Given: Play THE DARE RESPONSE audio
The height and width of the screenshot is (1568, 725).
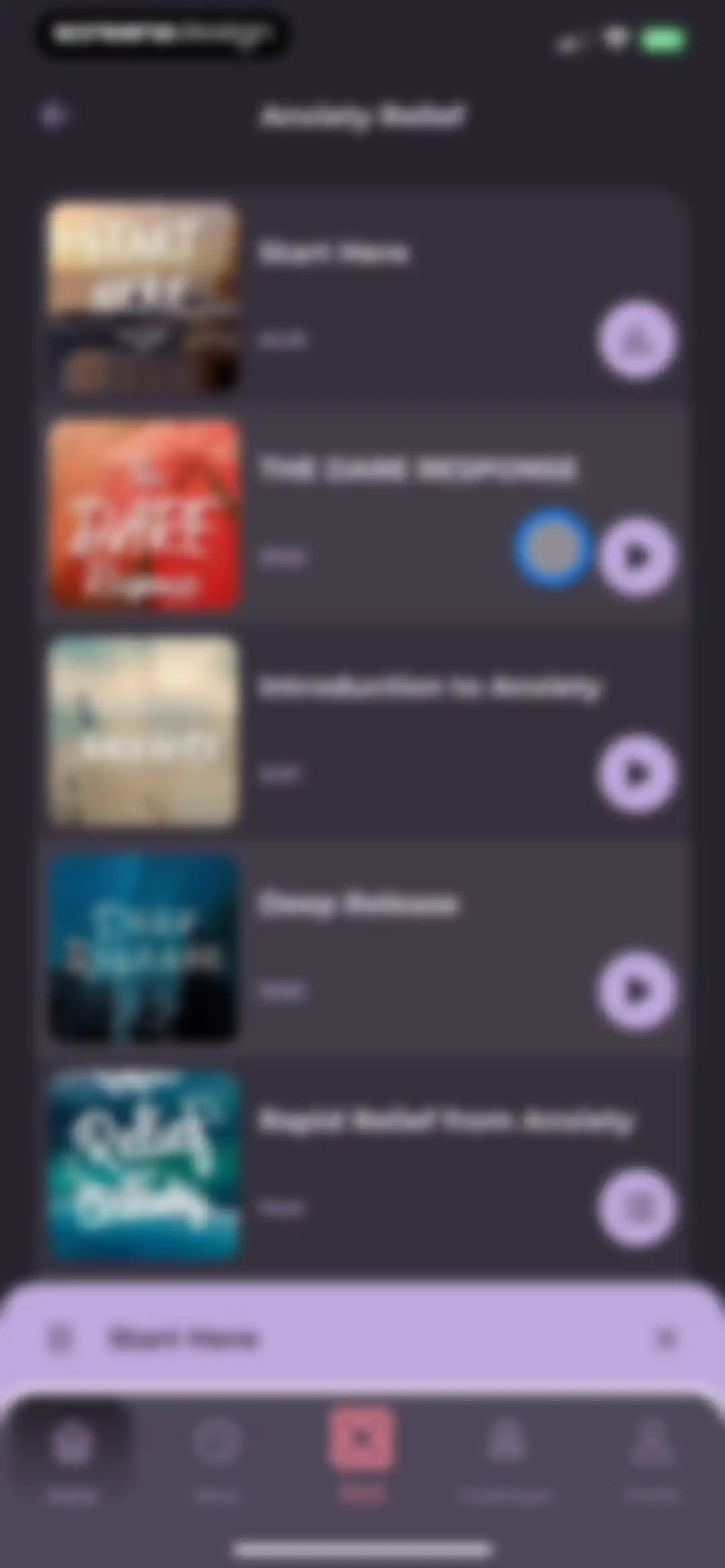Looking at the screenshot, I should coord(637,556).
